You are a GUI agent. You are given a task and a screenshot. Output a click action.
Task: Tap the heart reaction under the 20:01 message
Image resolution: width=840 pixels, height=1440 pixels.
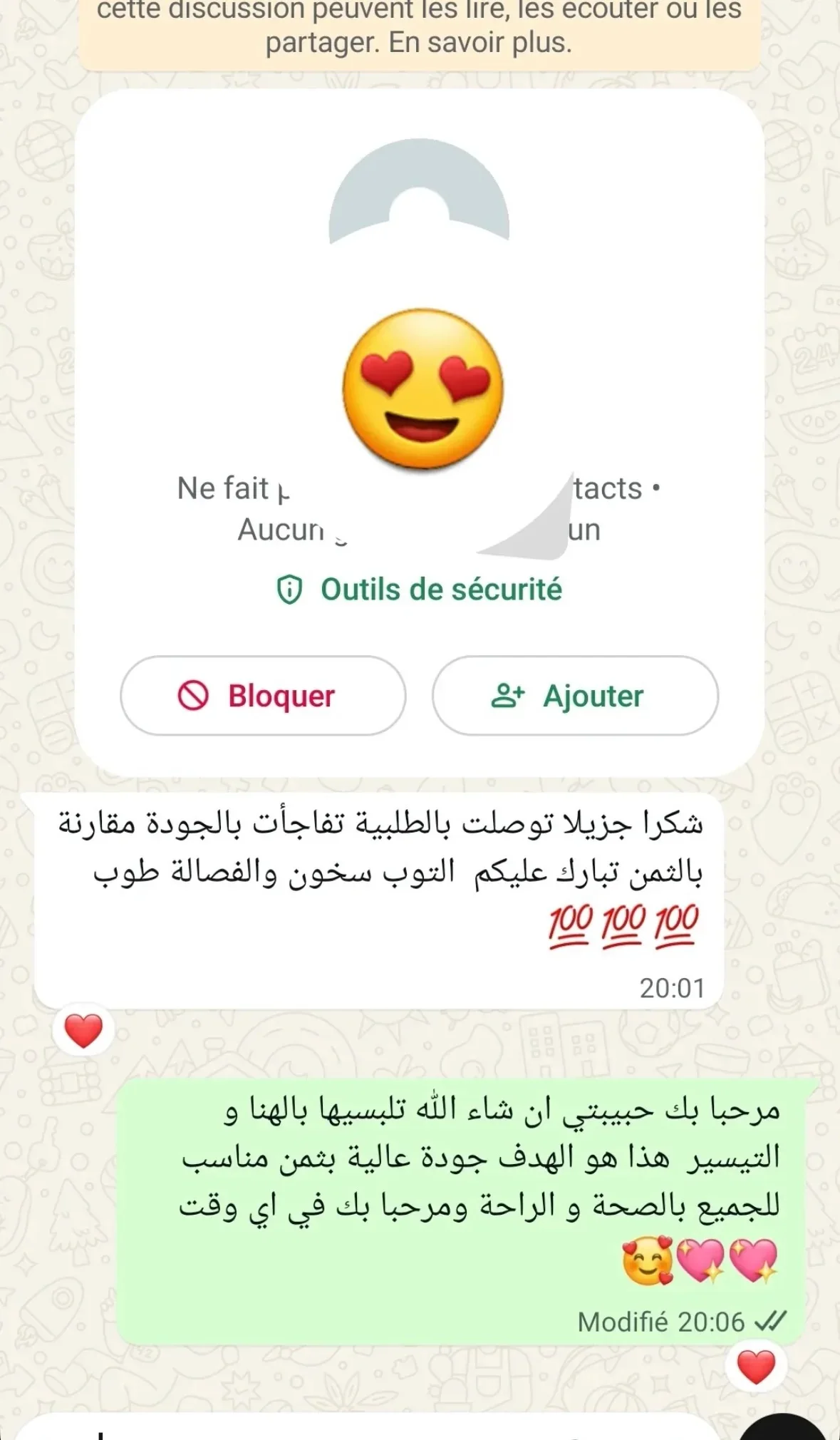point(83,1031)
